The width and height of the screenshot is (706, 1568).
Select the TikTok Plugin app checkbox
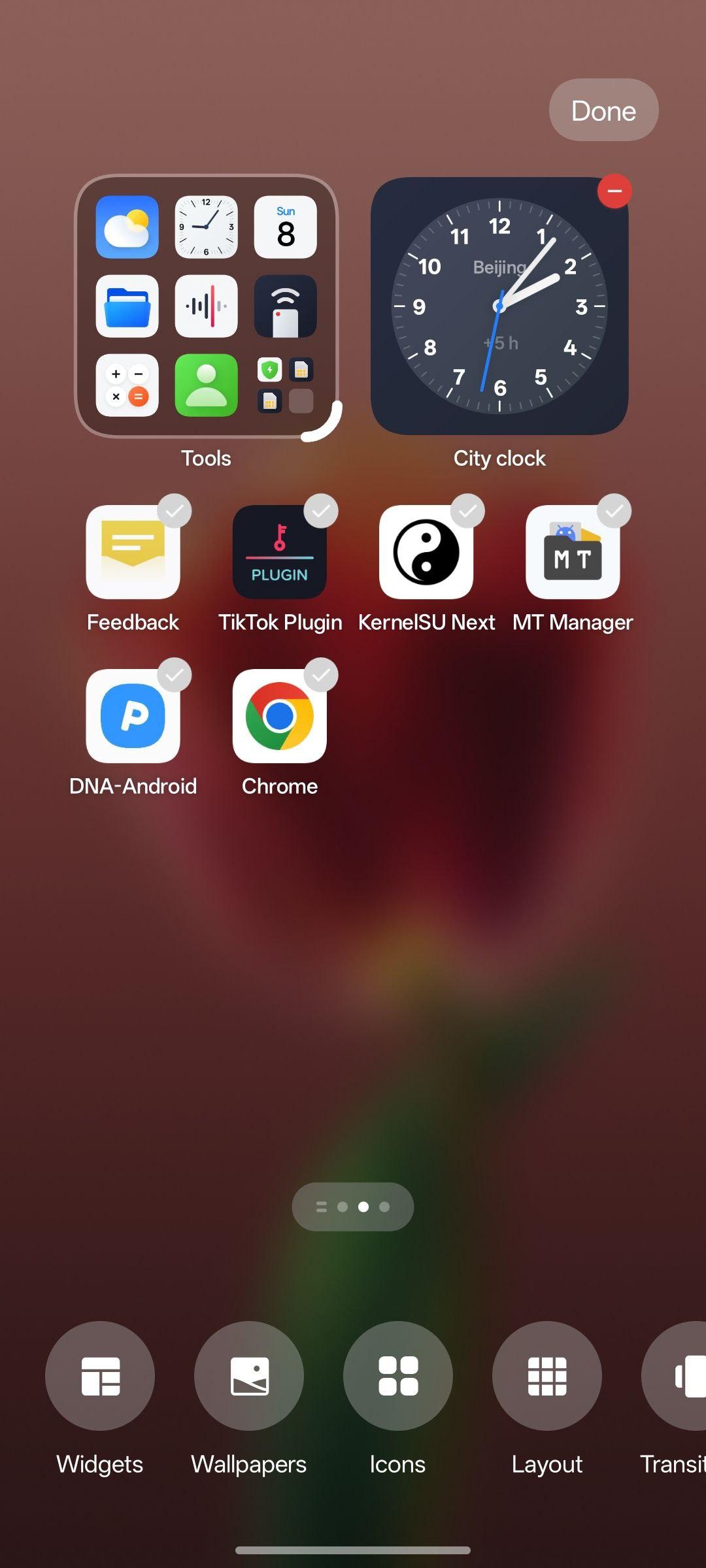(x=321, y=511)
